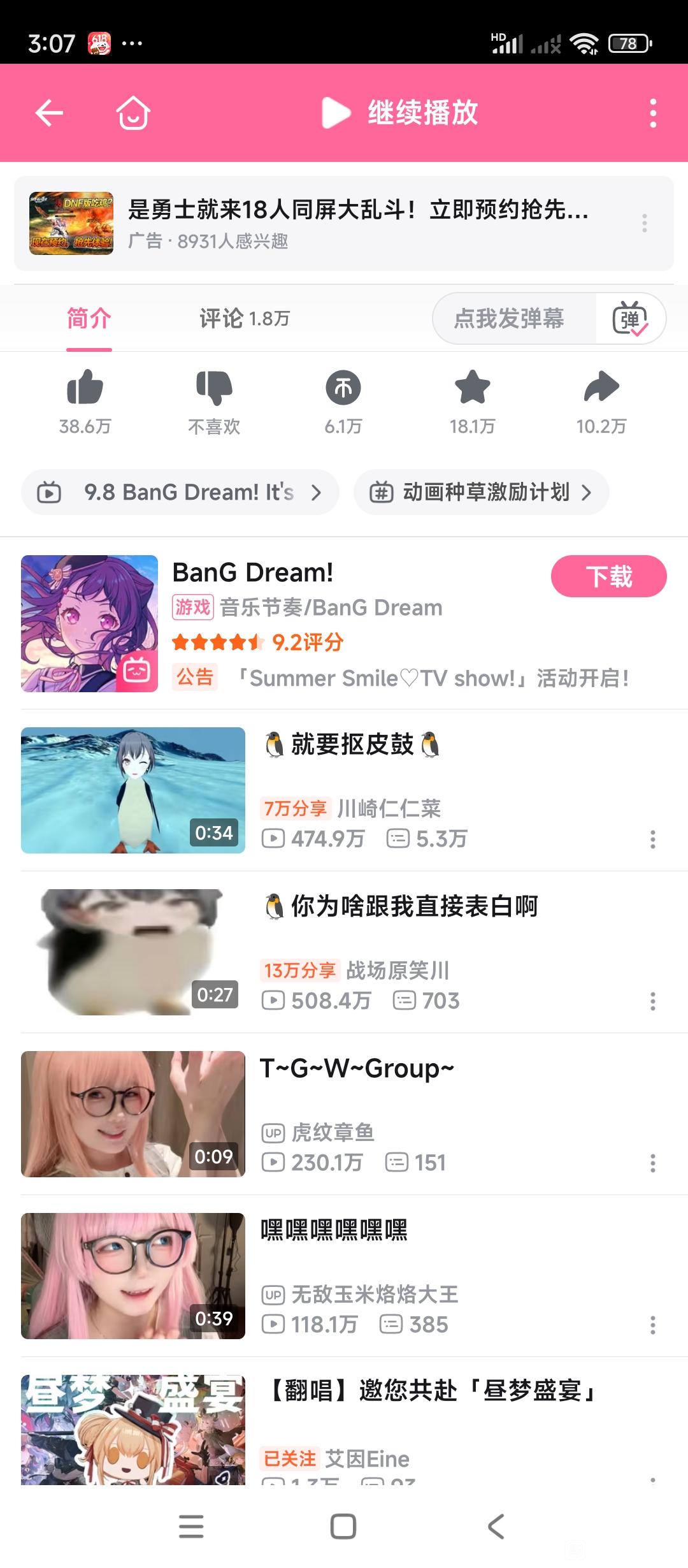Viewport: 688px width, 1568px height.
Task: Go back using the top-left arrow
Action: click(49, 113)
